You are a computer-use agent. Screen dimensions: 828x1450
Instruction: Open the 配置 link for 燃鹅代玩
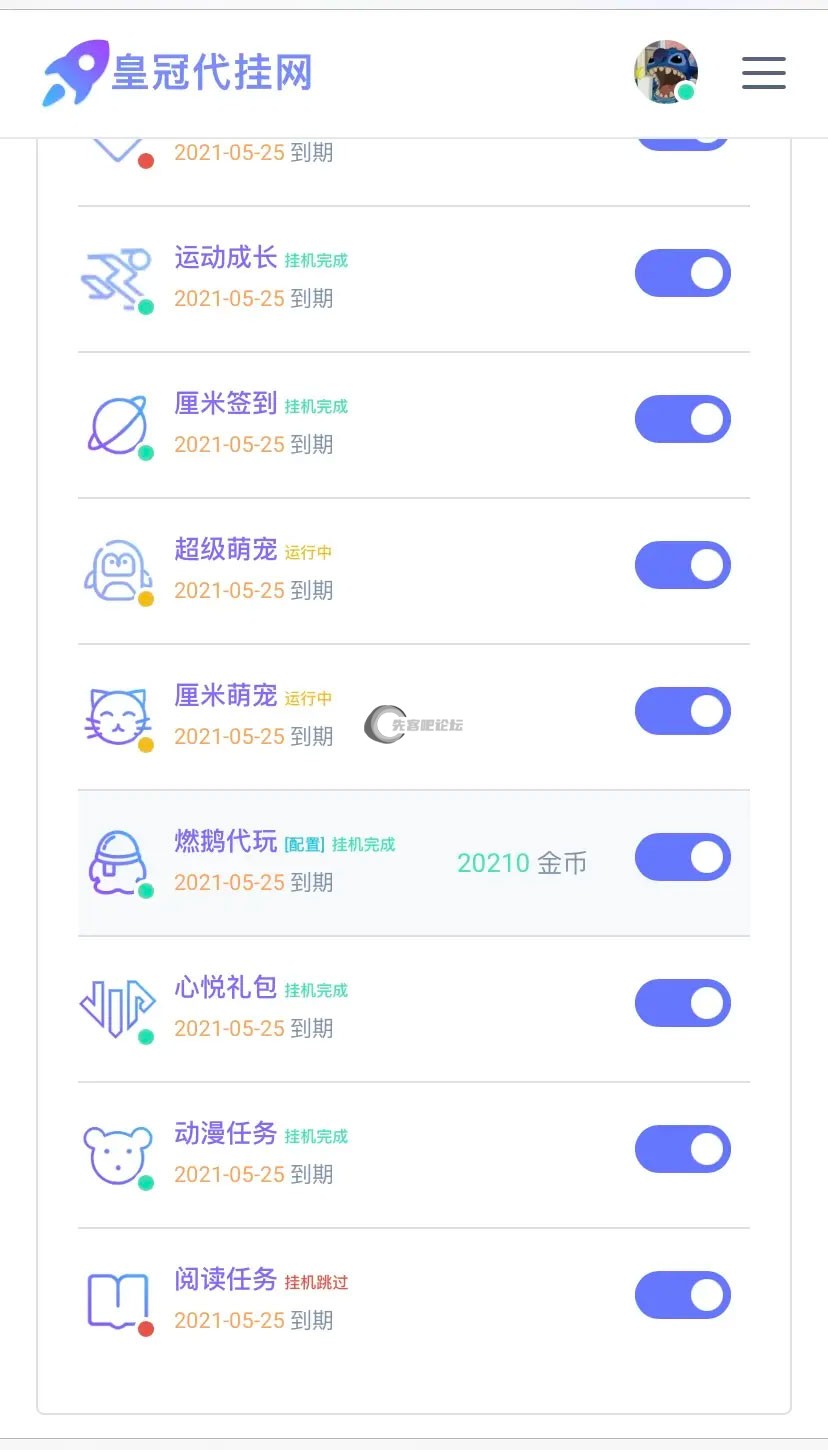pyautogui.click(x=304, y=845)
